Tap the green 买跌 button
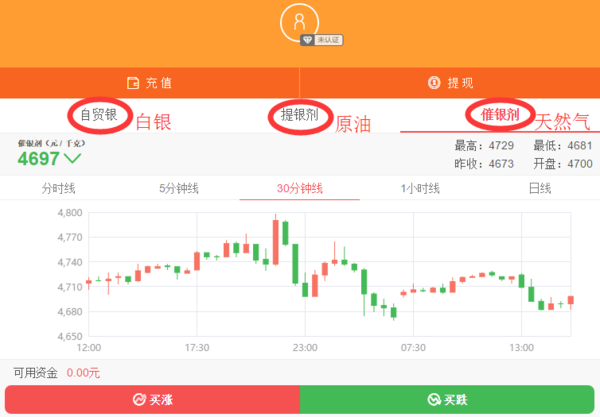This screenshot has height=417, width=600. tap(448, 399)
